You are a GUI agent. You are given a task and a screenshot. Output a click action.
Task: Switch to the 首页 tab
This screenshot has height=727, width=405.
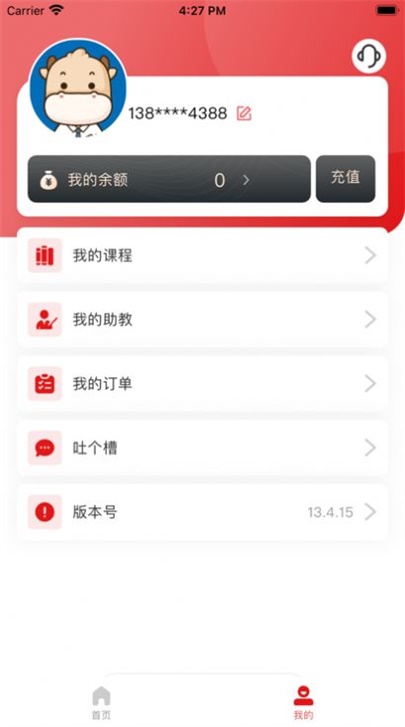101,703
